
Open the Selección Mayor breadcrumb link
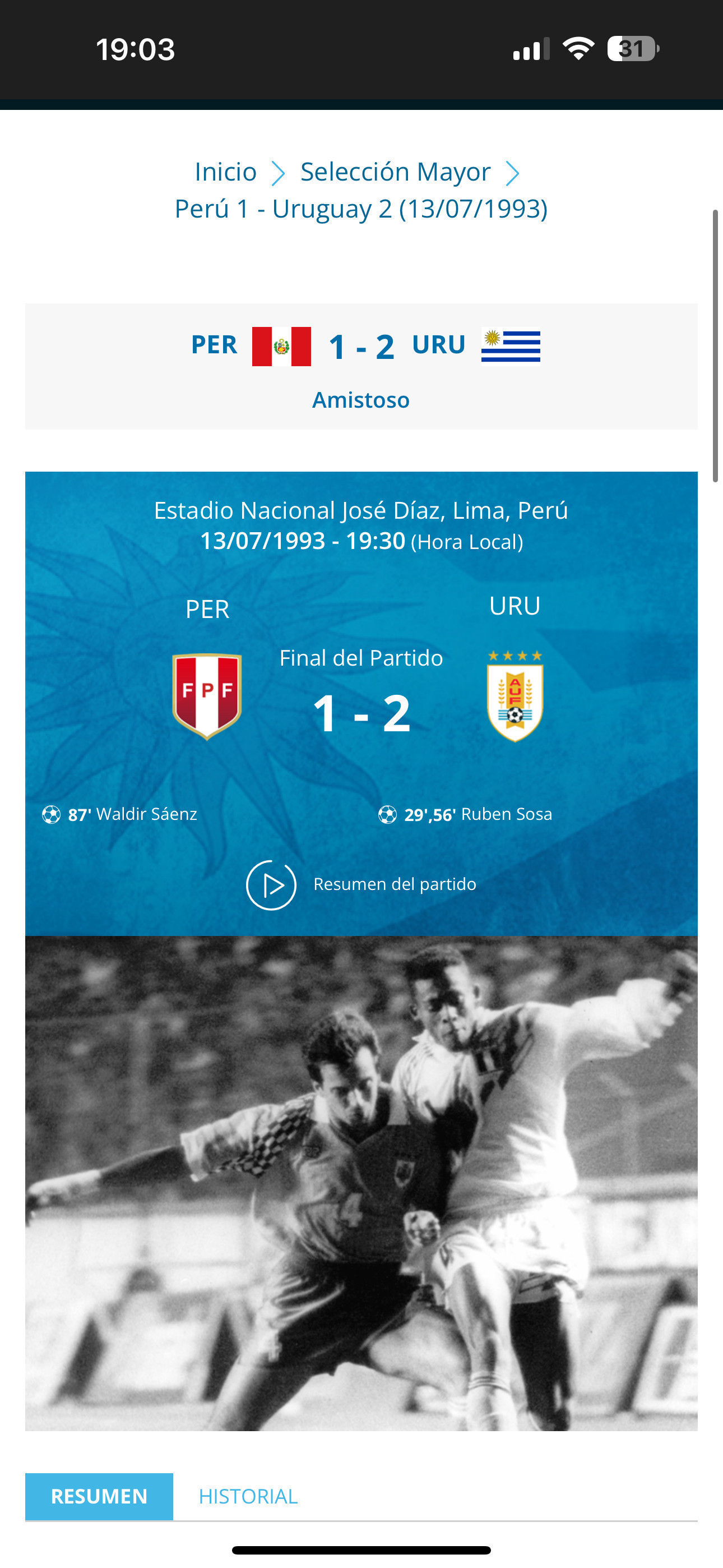pyautogui.click(x=395, y=172)
